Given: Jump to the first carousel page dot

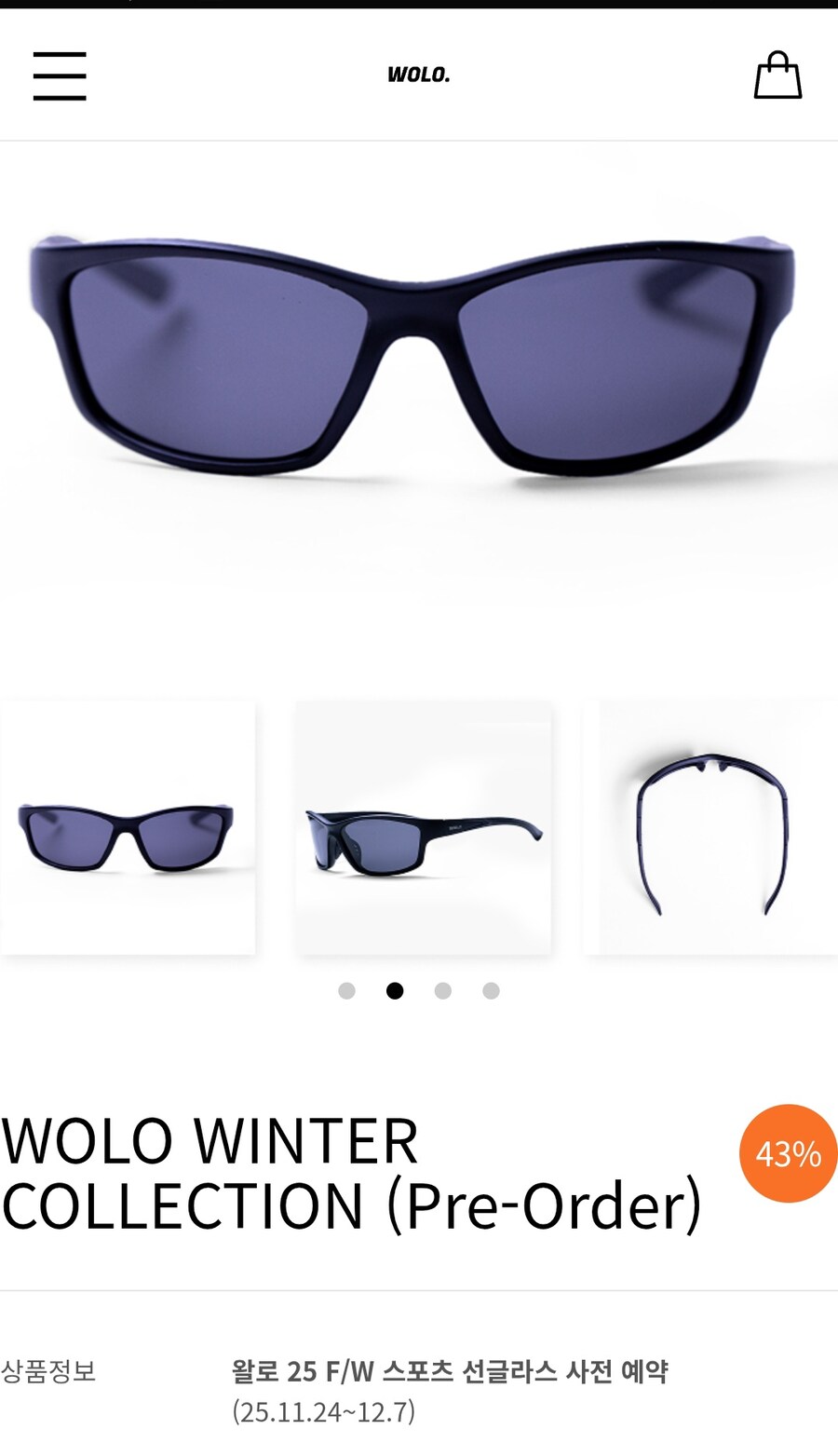Looking at the screenshot, I should pos(346,990).
